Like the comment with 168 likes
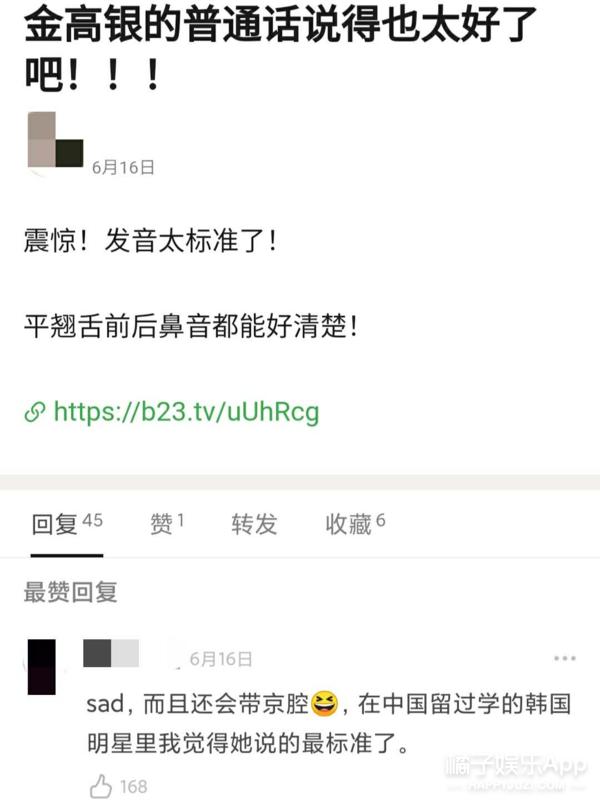600x806 pixels. (x=101, y=785)
